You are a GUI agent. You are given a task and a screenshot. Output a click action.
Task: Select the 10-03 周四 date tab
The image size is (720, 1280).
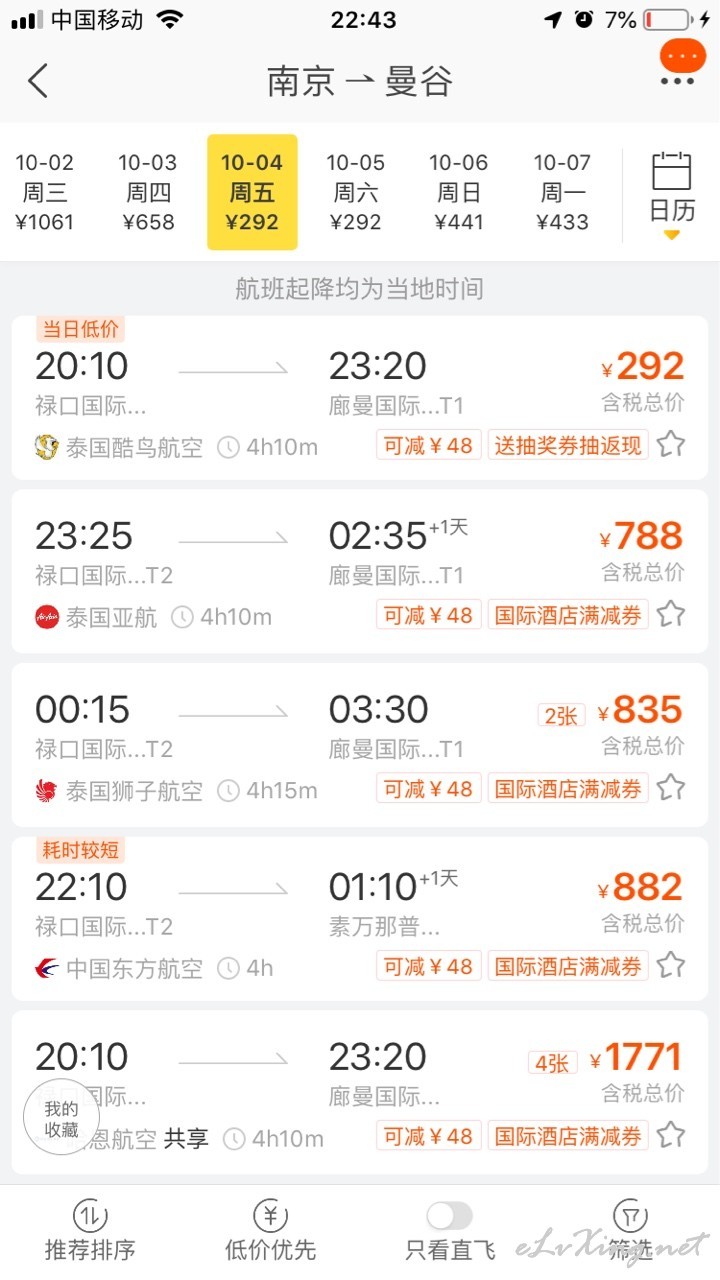click(x=148, y=192)
